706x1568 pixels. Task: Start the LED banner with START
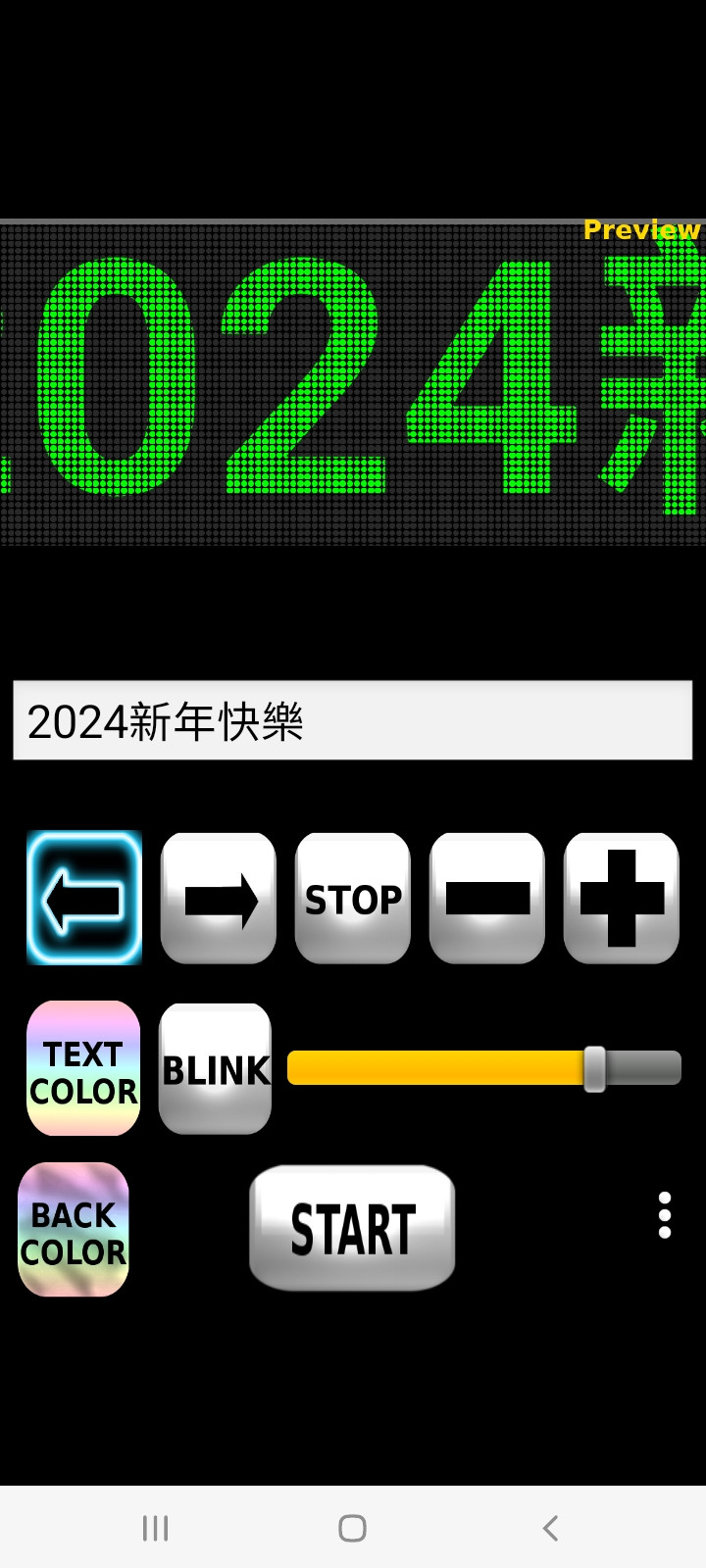pos(352,1228)
